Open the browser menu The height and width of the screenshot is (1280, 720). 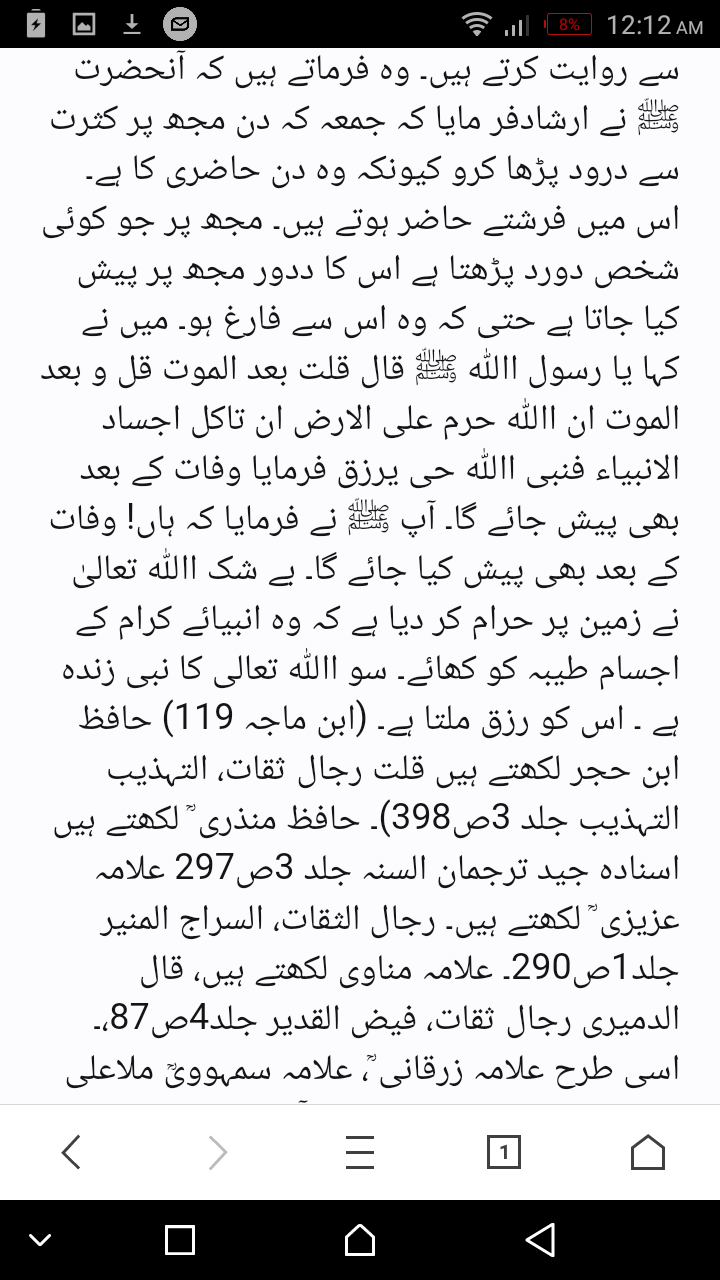click(x=360, y=1153)
